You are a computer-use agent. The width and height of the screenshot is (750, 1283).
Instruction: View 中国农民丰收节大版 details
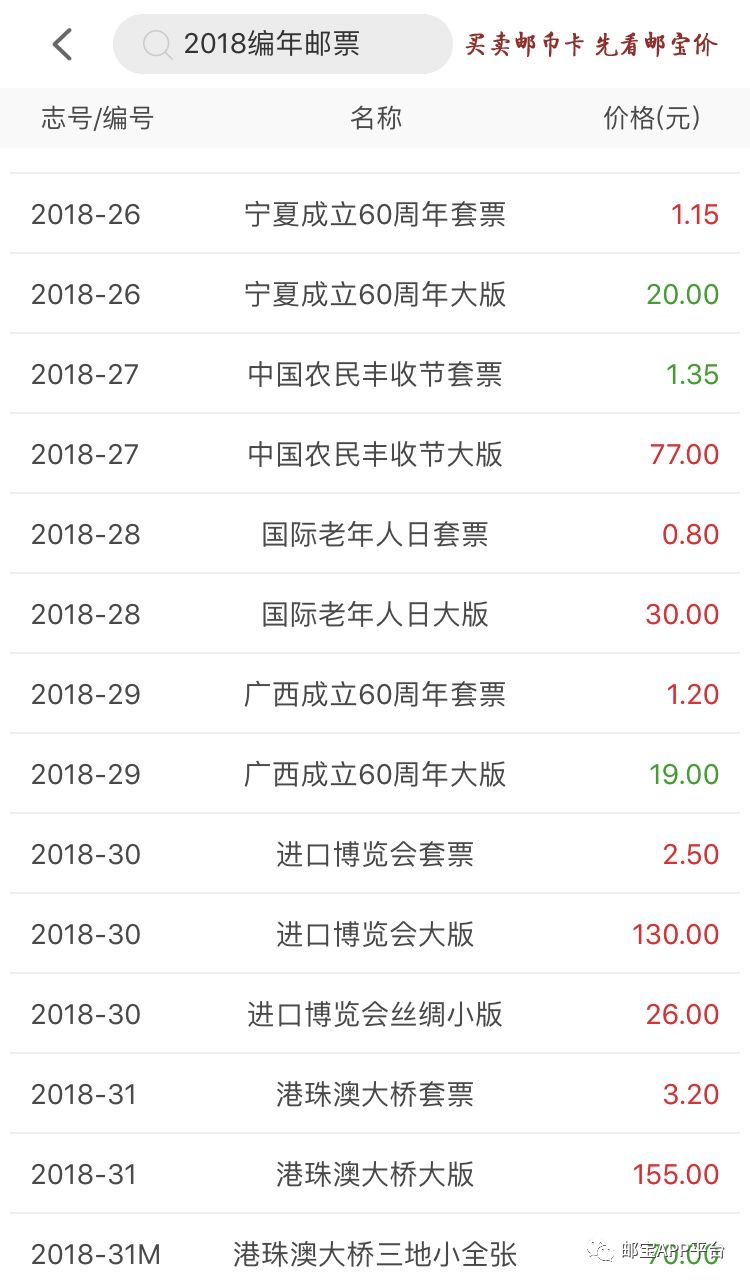pos(375,454)
